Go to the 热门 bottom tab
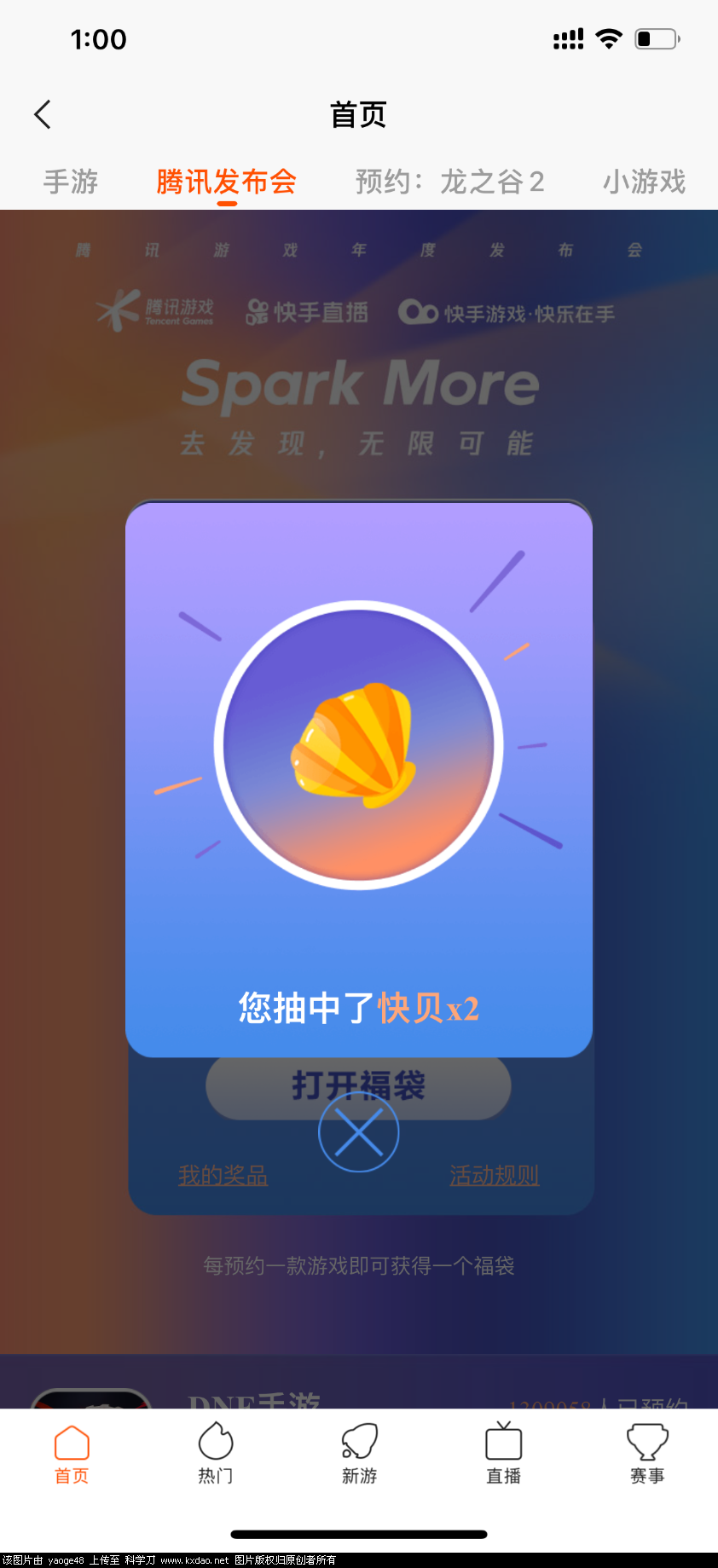The height and width of the screenshot is (1568, 718). [x=215, y=1455]
